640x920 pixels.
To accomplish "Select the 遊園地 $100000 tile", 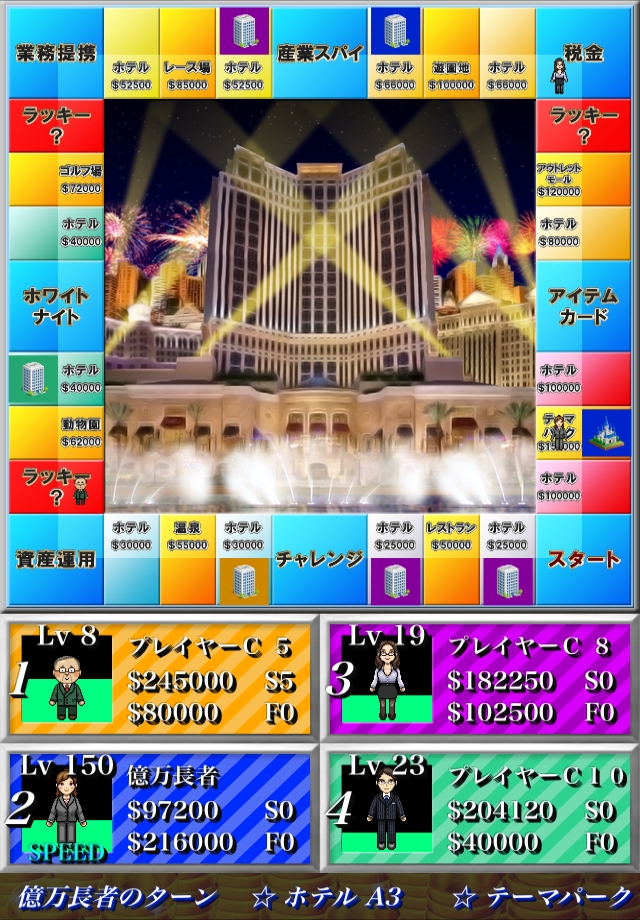I will point(451,53).
